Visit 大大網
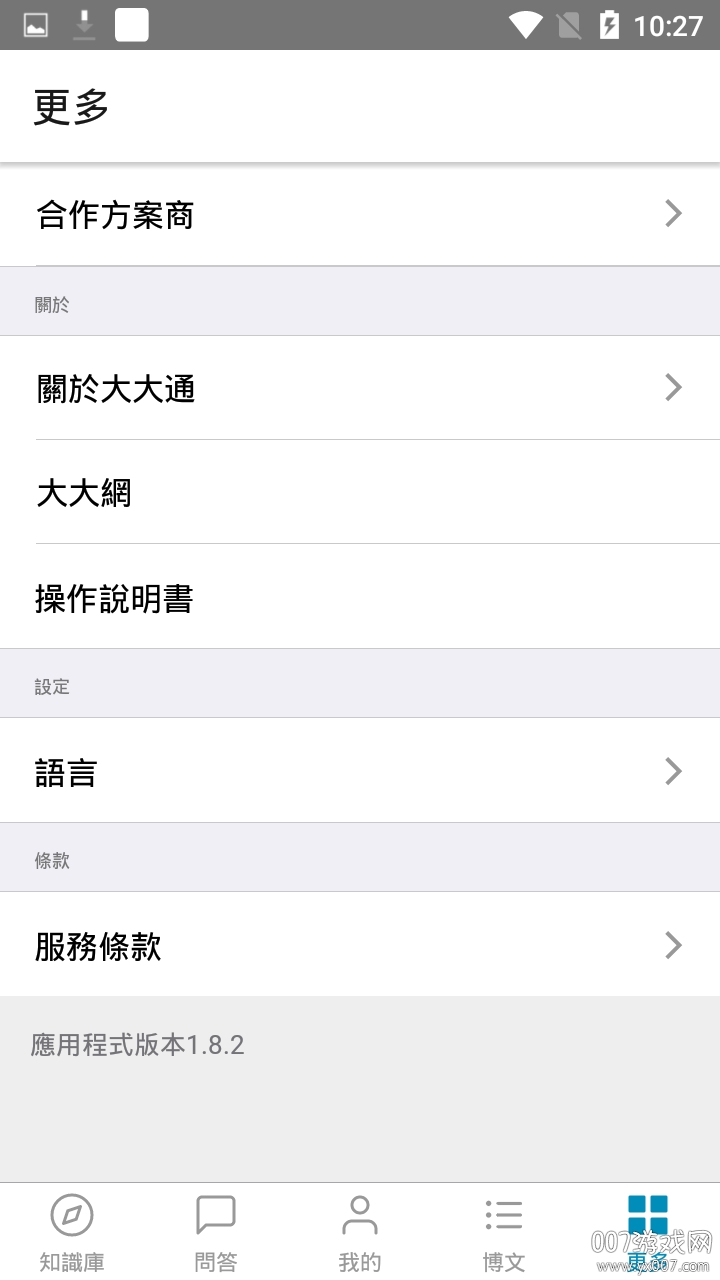 click(360, 492)
